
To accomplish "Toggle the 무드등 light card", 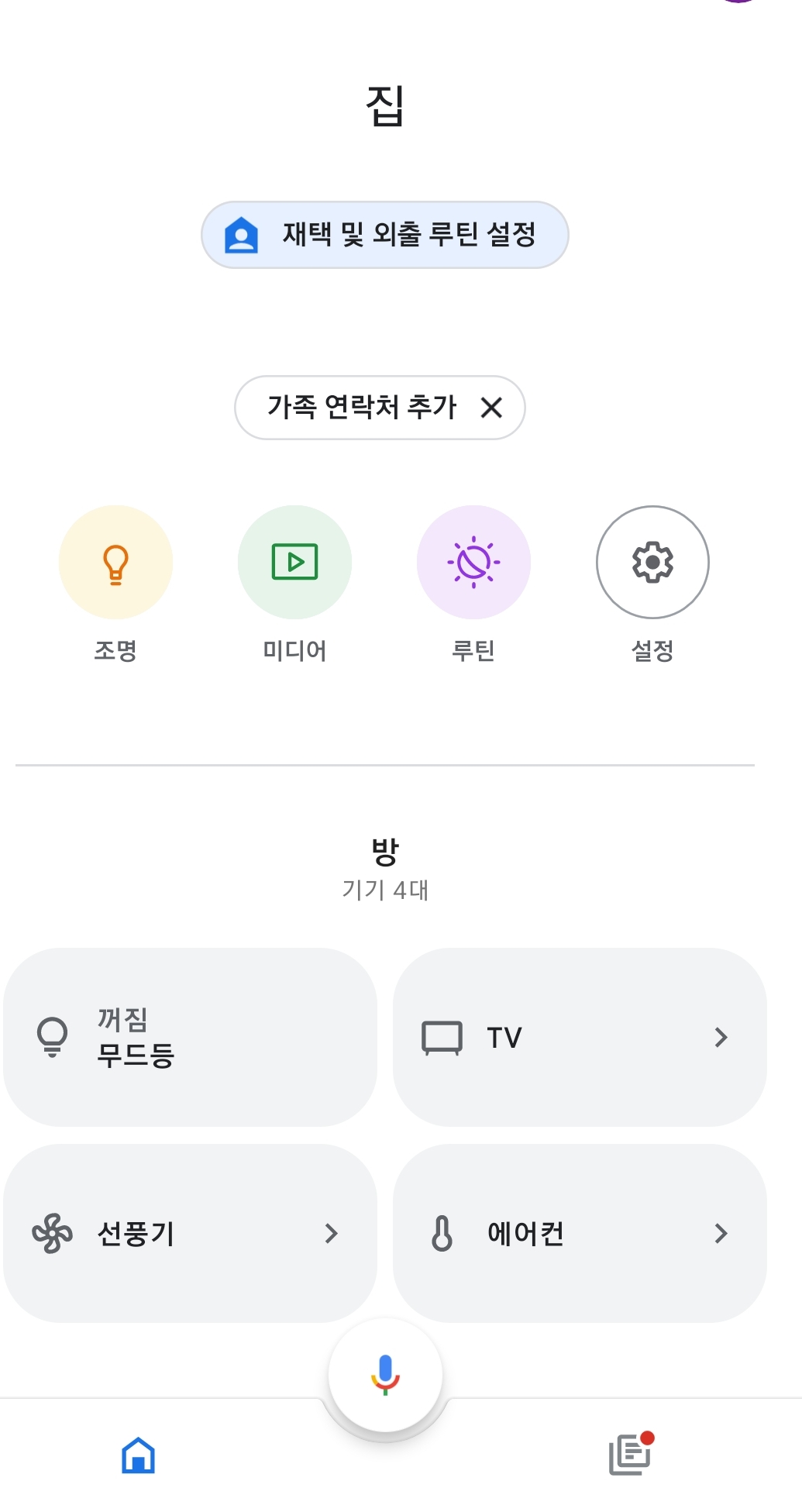I will click(190, 1037).
